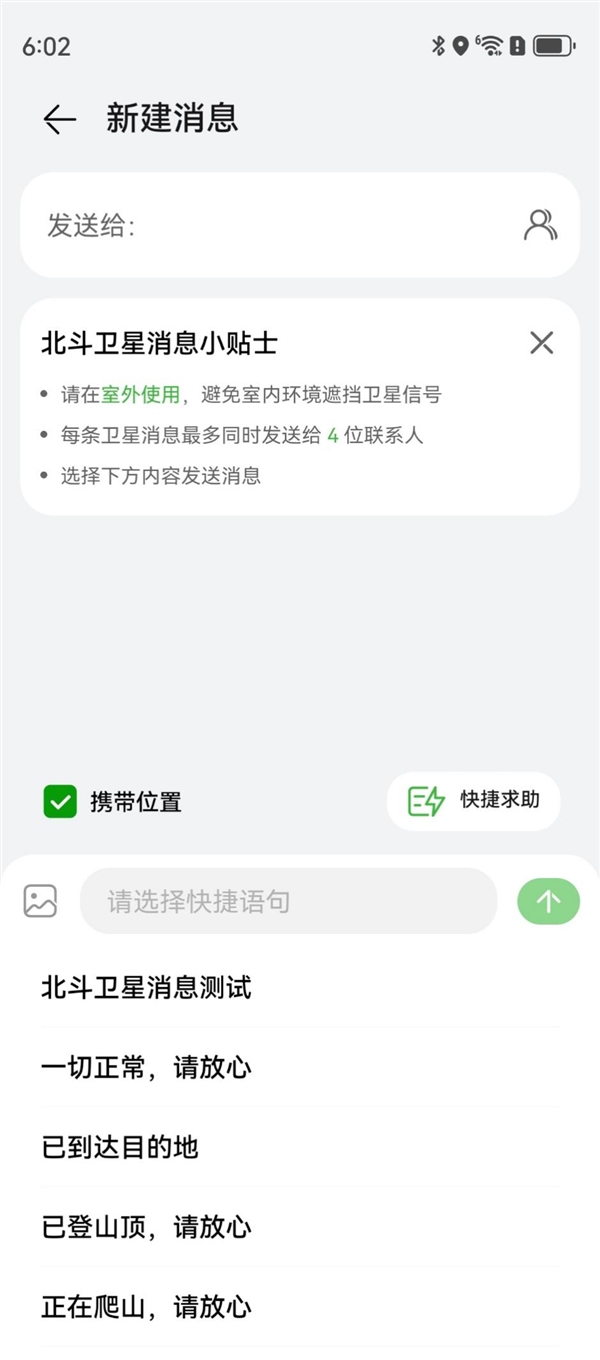
Task: Go back from the 新建消息 screen
Action: tap(59, 119)
